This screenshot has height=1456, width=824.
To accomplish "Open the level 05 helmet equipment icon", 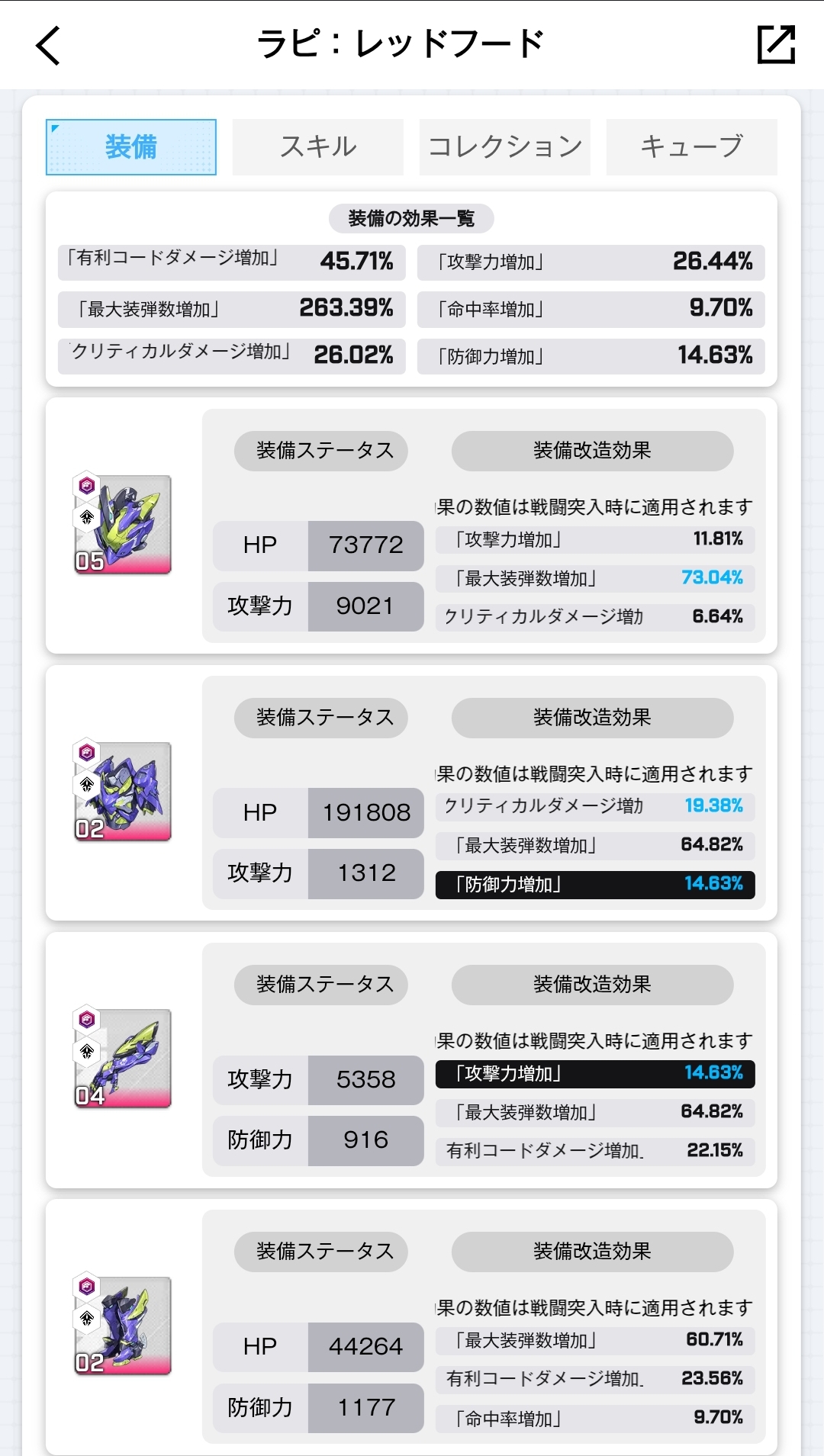I will tap(124, 525).
